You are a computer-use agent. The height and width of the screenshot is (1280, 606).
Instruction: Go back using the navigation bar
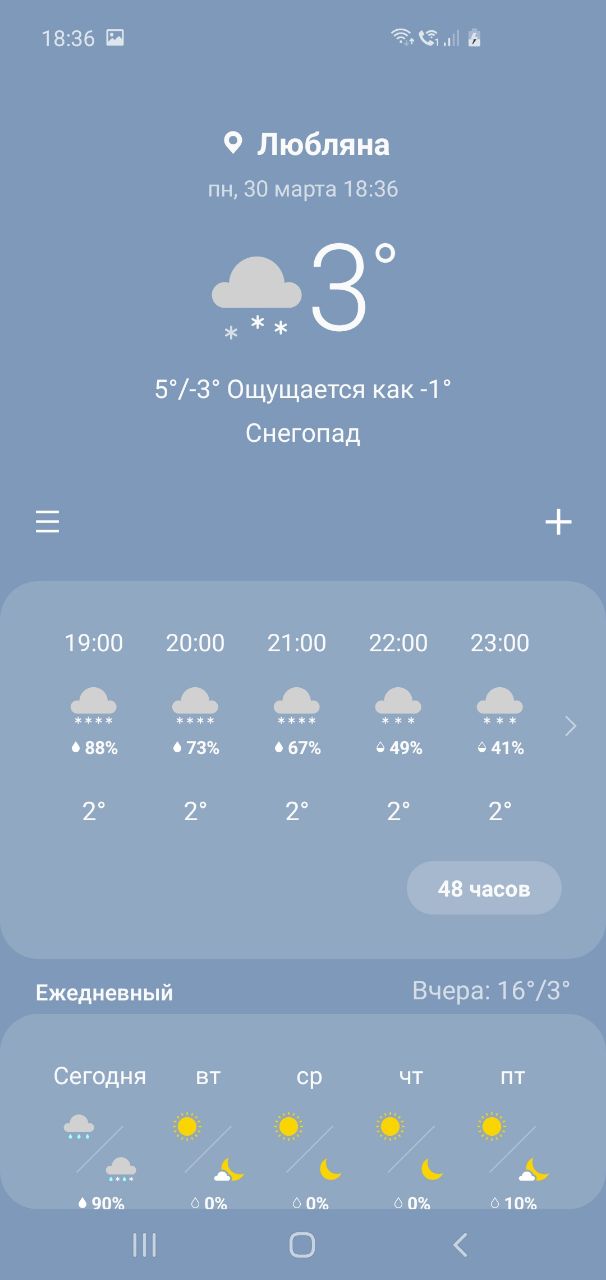pyautogui.click(x=460, y=1244)
